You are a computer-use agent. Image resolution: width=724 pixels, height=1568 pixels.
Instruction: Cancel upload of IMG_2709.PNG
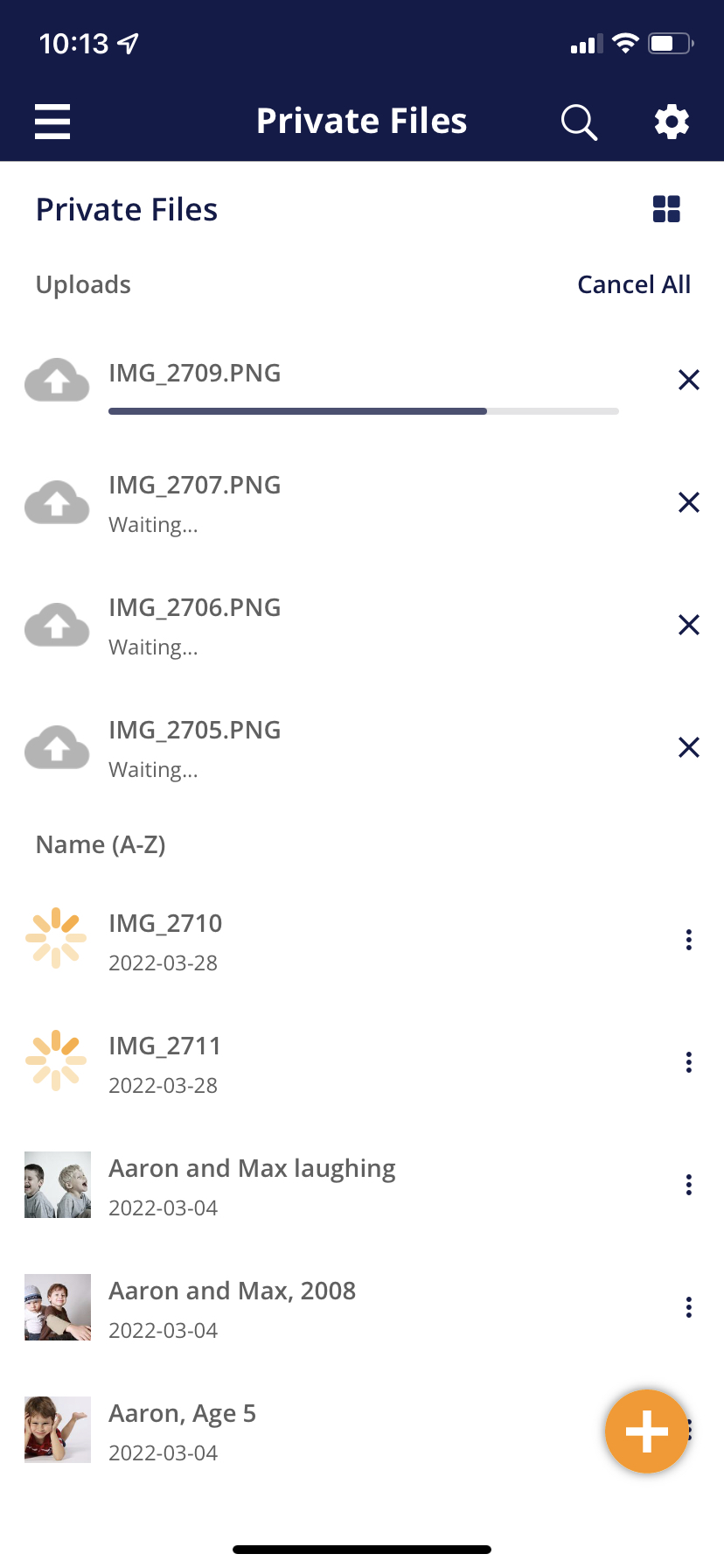[689, 380]
